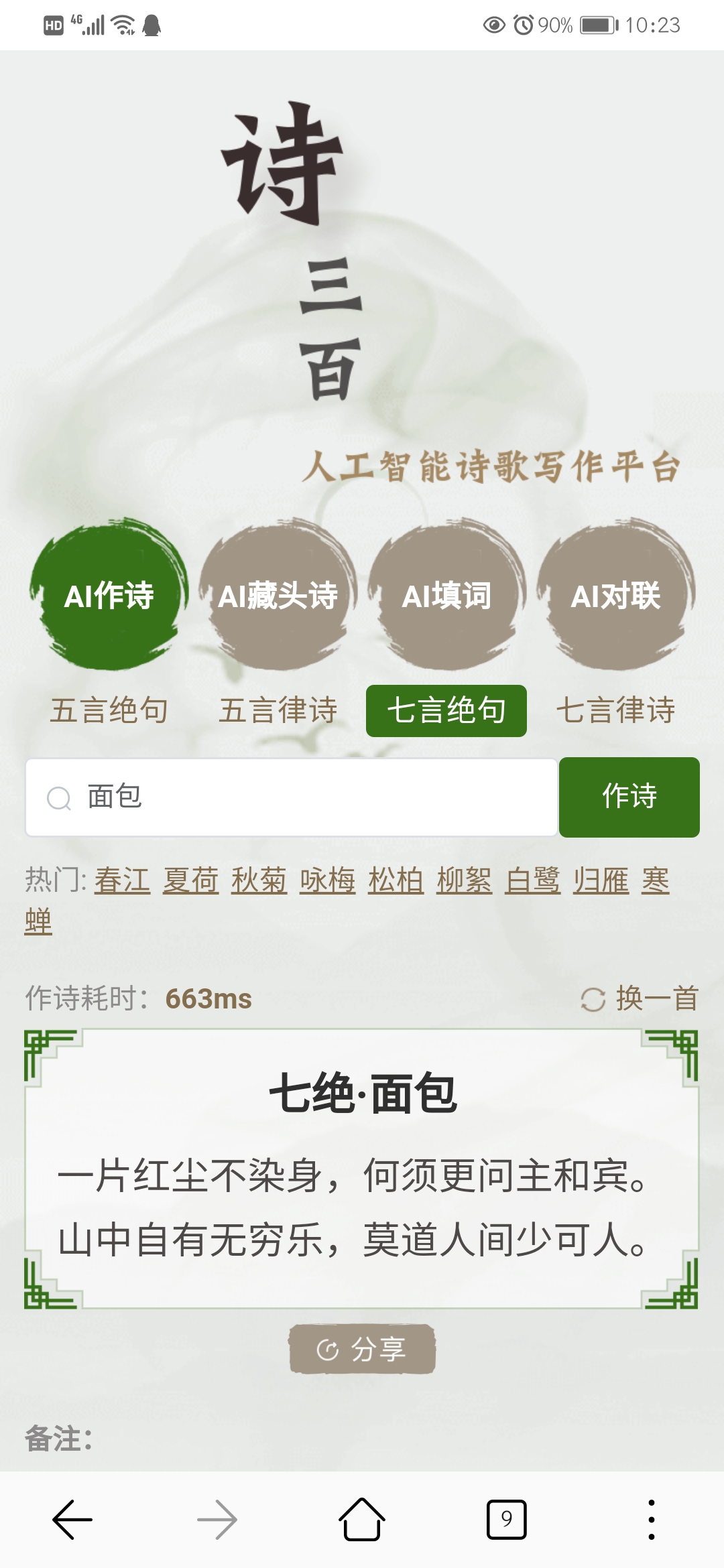Pick the 七言律诗 poem form
The image size is (724, 1568).
[x=615, y=711]
